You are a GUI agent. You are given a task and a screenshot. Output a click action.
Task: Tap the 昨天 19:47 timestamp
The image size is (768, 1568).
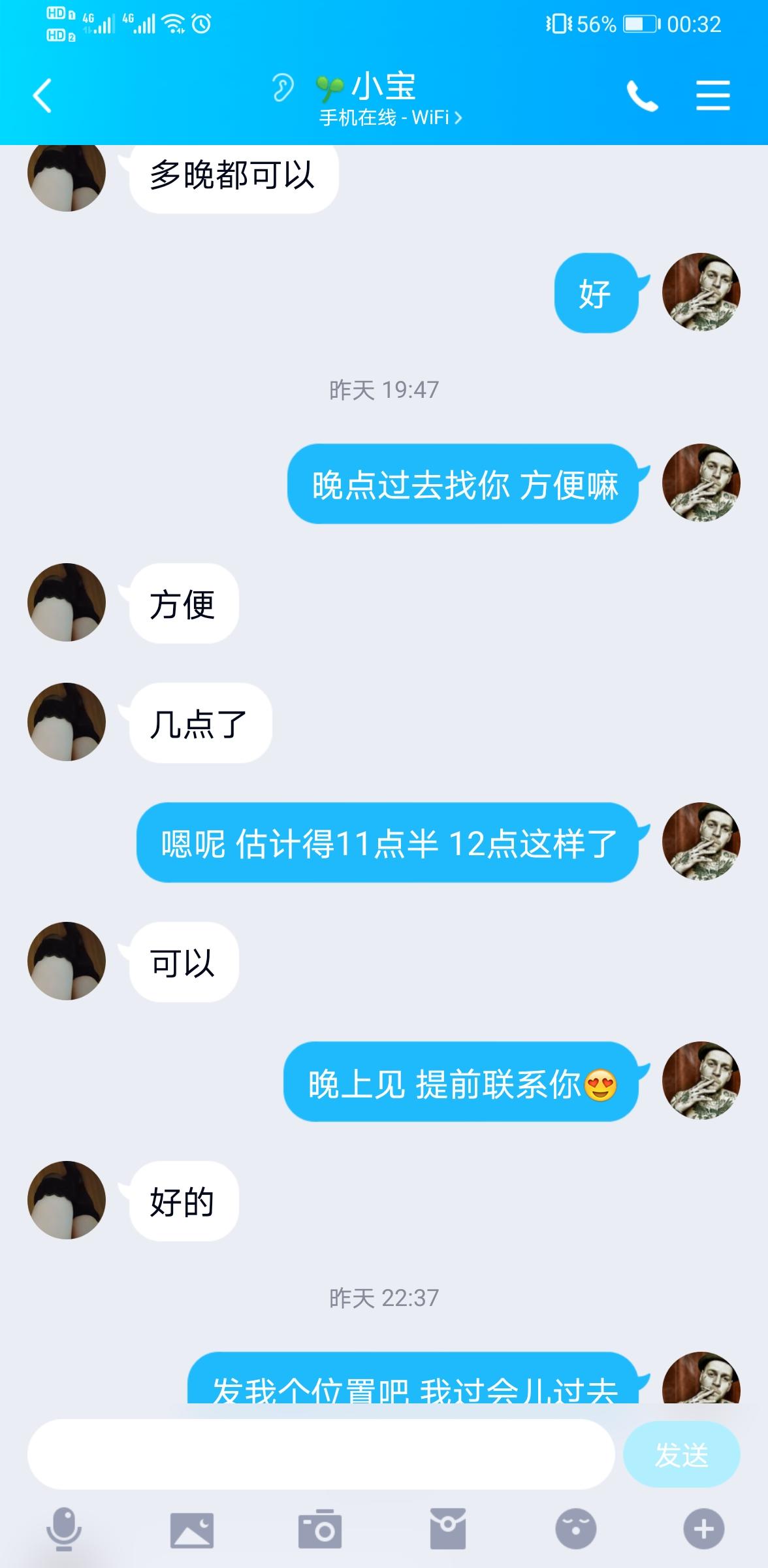click(x=384, y=391)
